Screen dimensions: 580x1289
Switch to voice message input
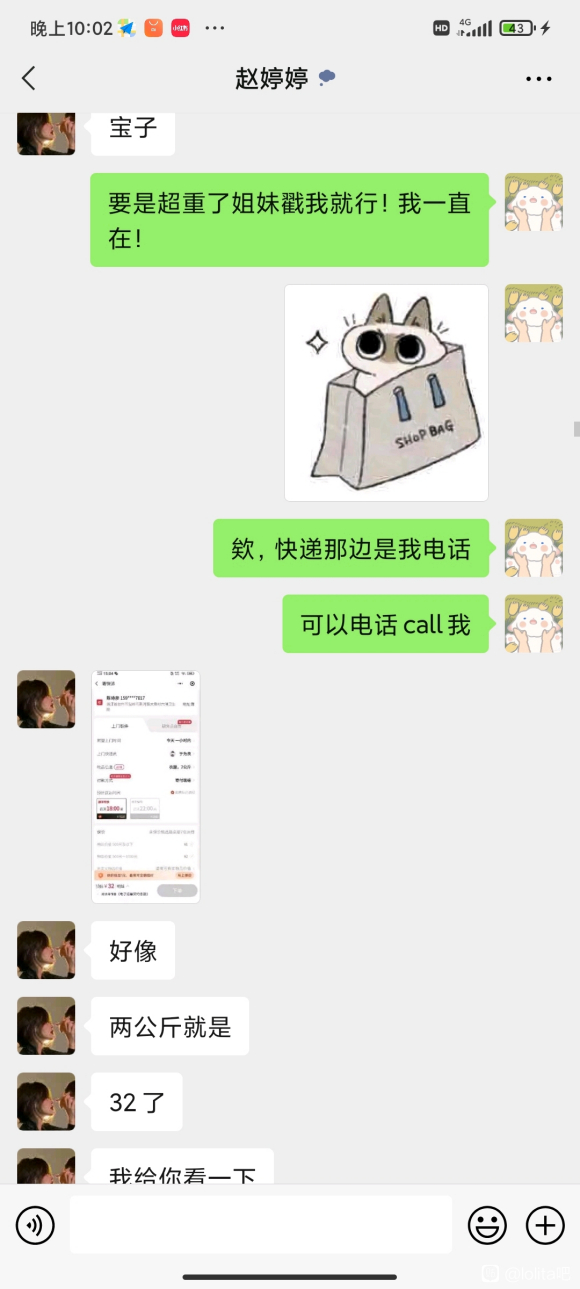[x=36, y=1225]
